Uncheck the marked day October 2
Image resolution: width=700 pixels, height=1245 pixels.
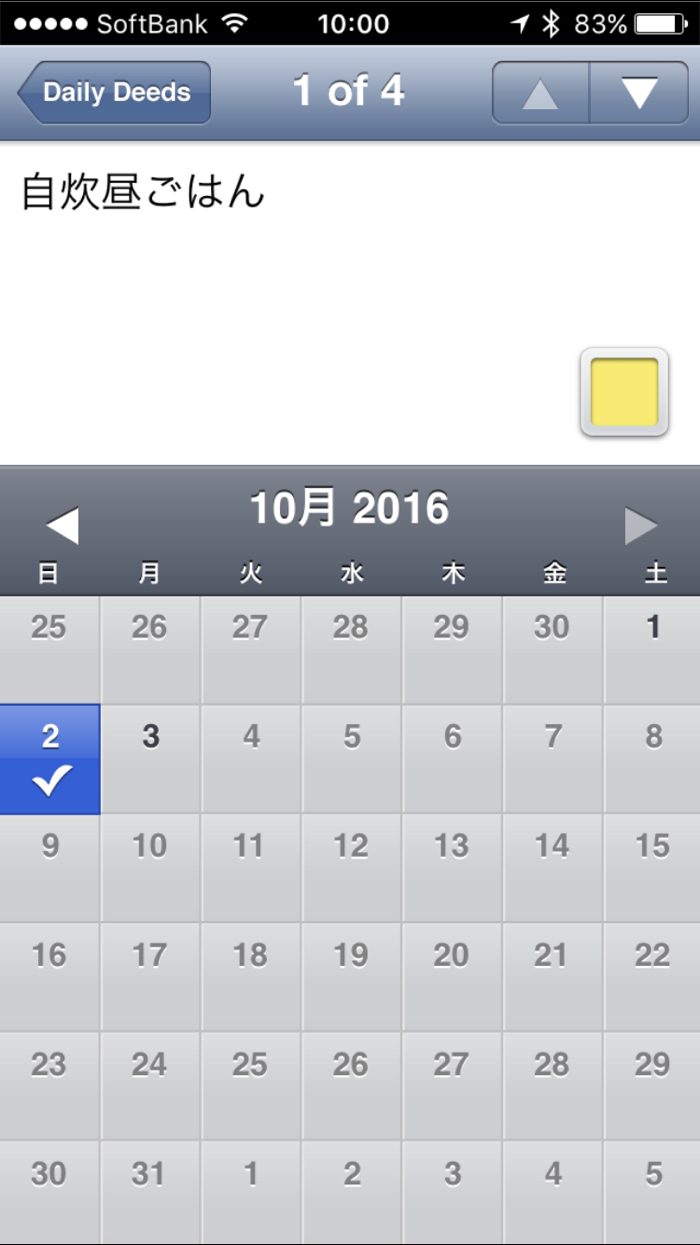point(50,759)
